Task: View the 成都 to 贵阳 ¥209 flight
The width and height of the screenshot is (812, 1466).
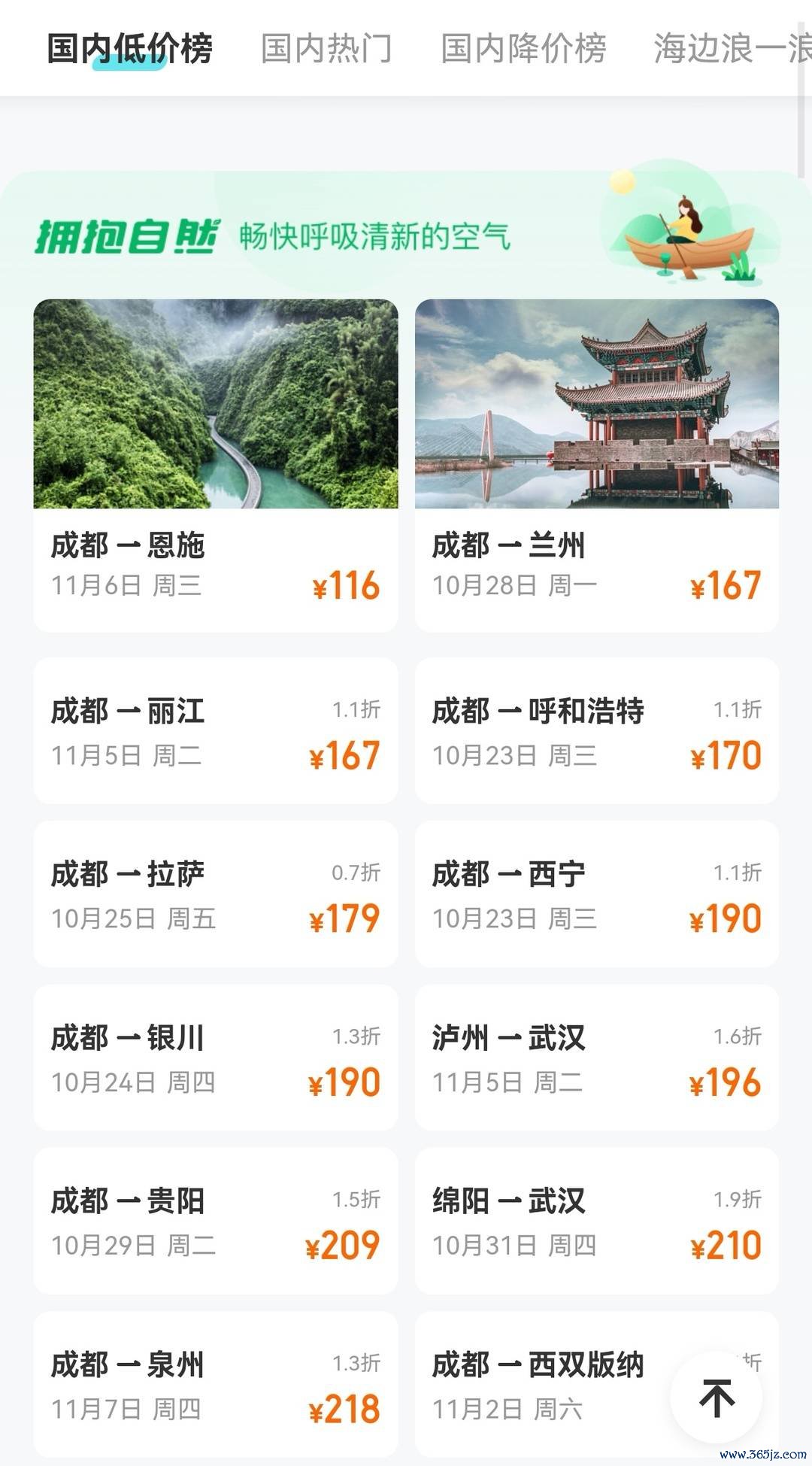Action: (x=216, y=1221)
